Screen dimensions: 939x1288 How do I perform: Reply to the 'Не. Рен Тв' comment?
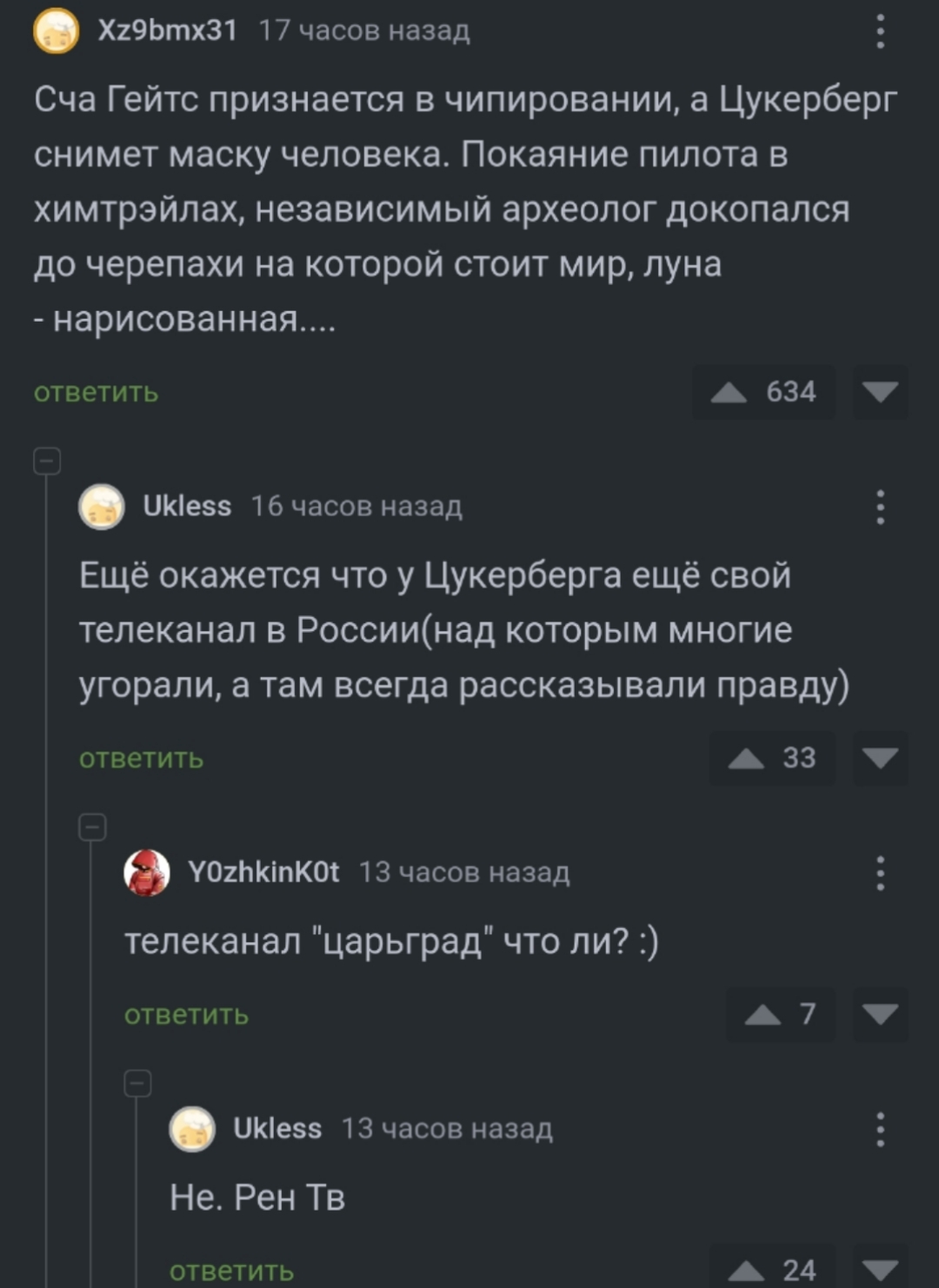click(231, 1271)
